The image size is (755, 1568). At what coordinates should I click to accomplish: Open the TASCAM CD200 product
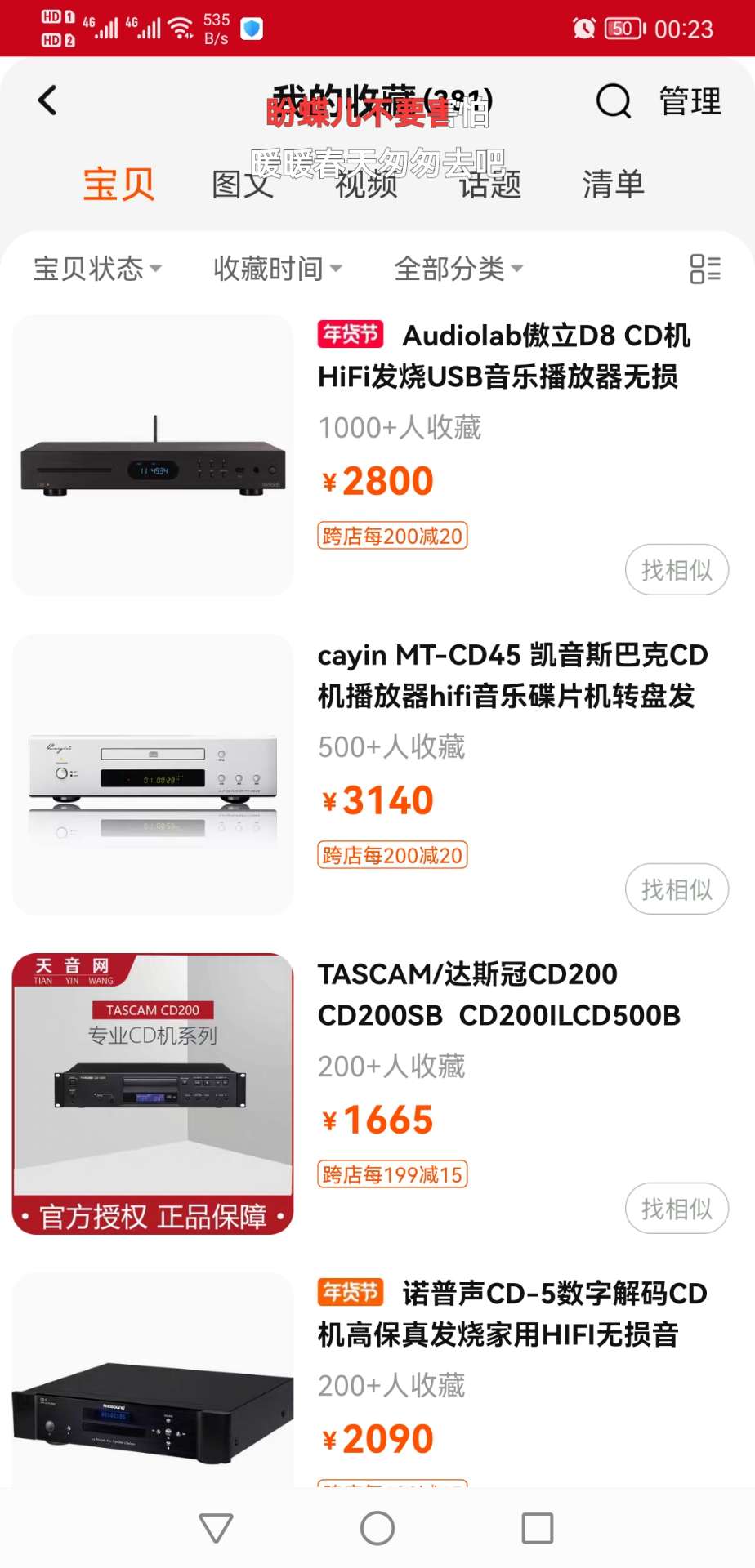498,995
